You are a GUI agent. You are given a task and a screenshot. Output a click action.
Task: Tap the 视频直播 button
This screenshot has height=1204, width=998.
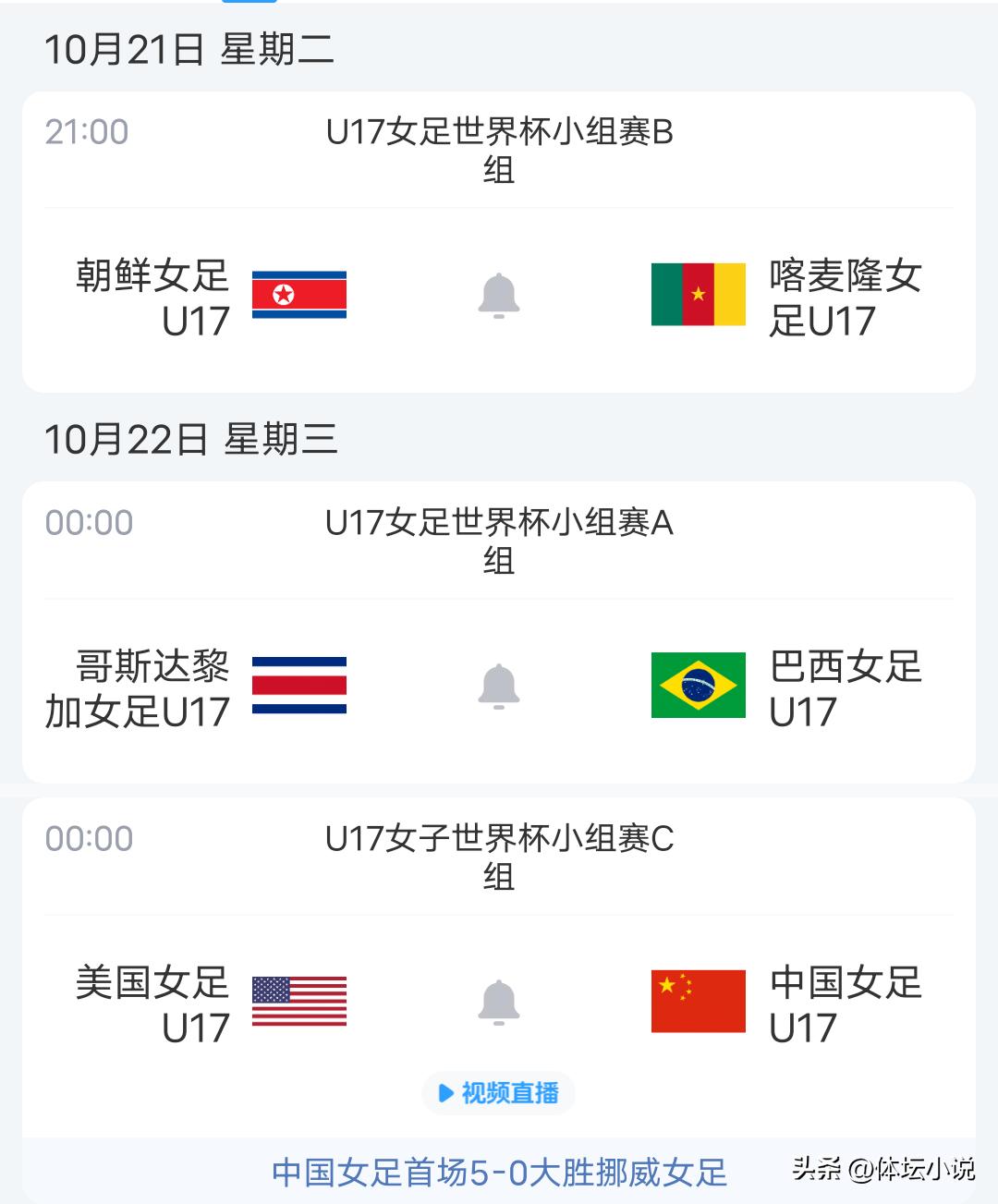click(499, 1094)
